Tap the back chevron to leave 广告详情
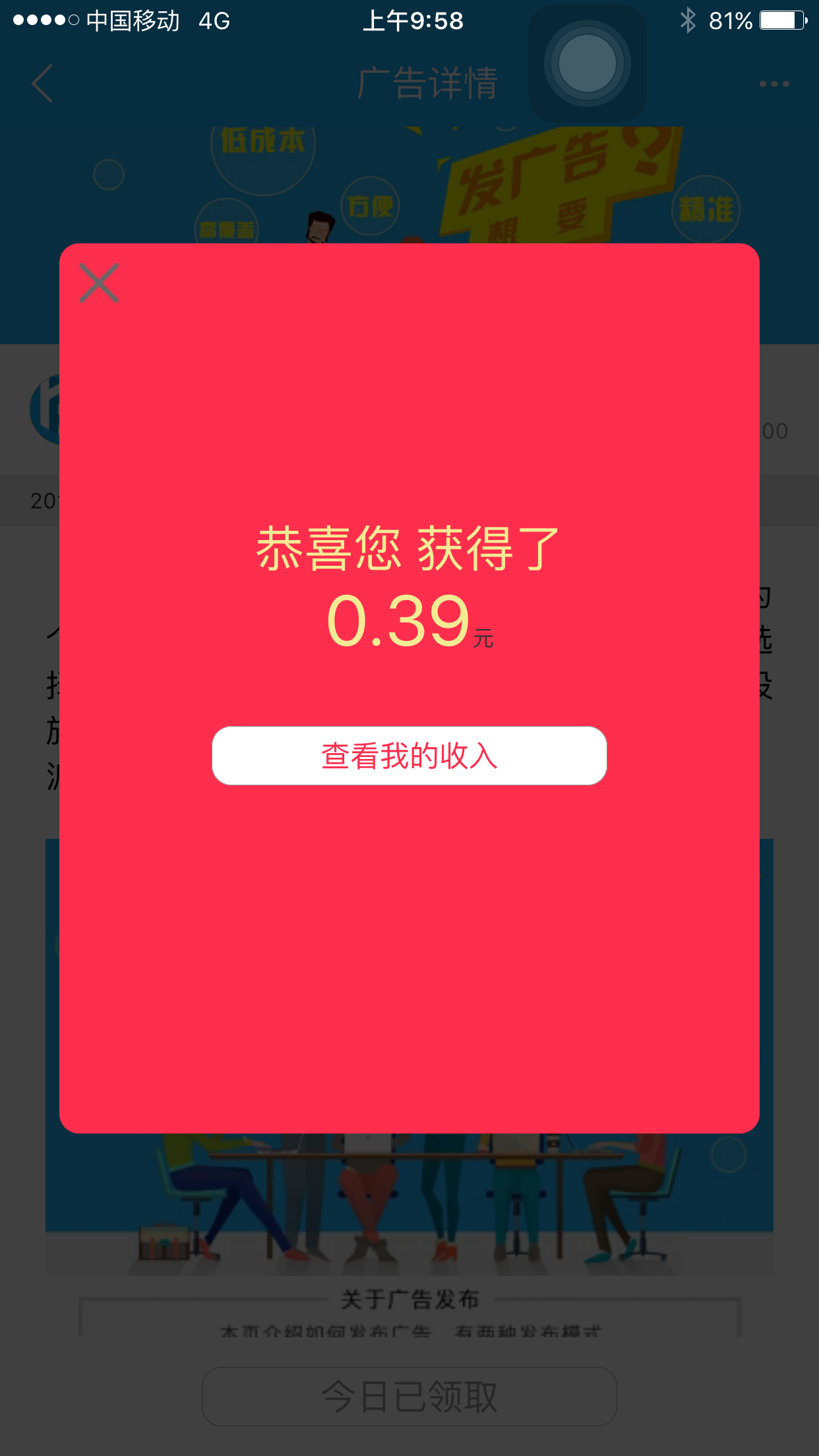 [x=41, y=83]
